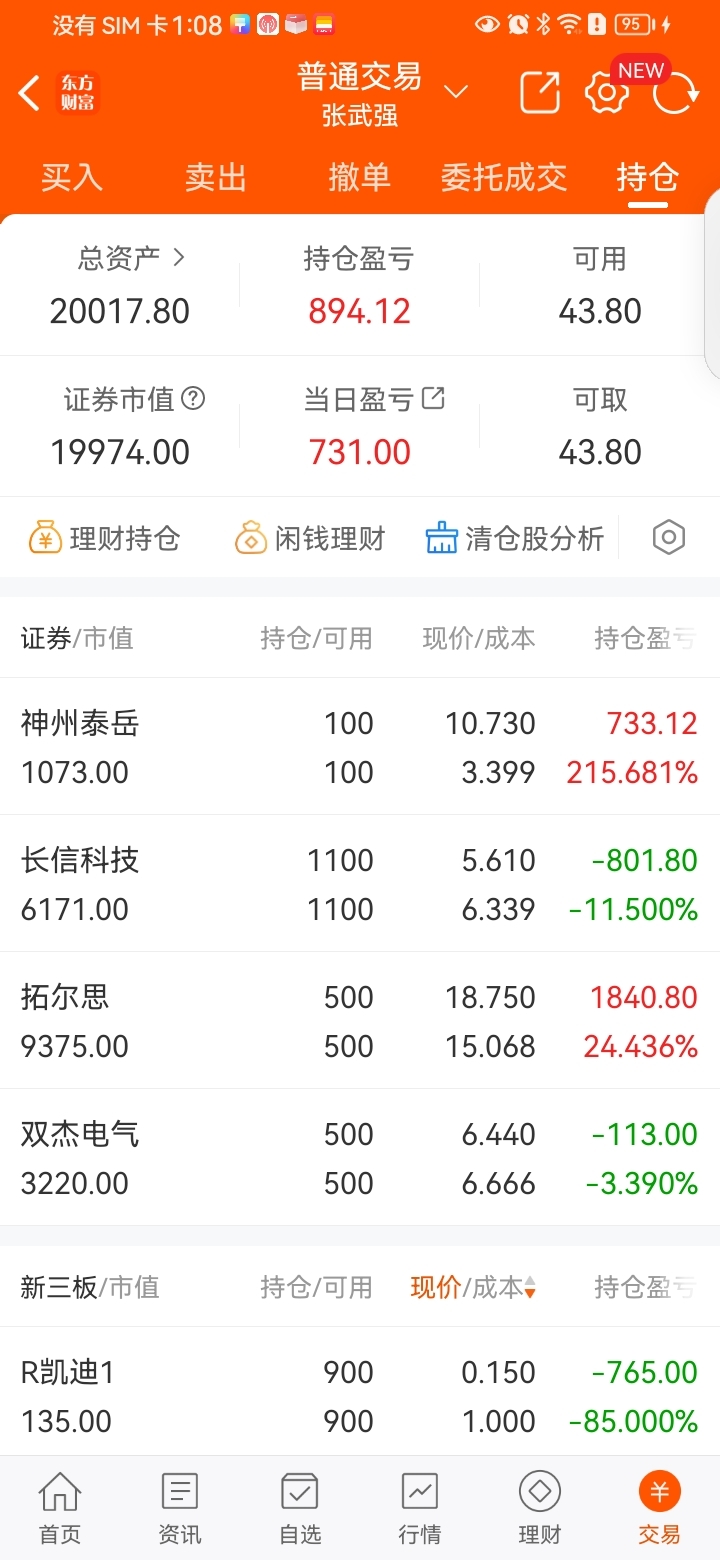Open 清仓股分析 cleared stock analysis
The image size is (720, 1560).
514,537
